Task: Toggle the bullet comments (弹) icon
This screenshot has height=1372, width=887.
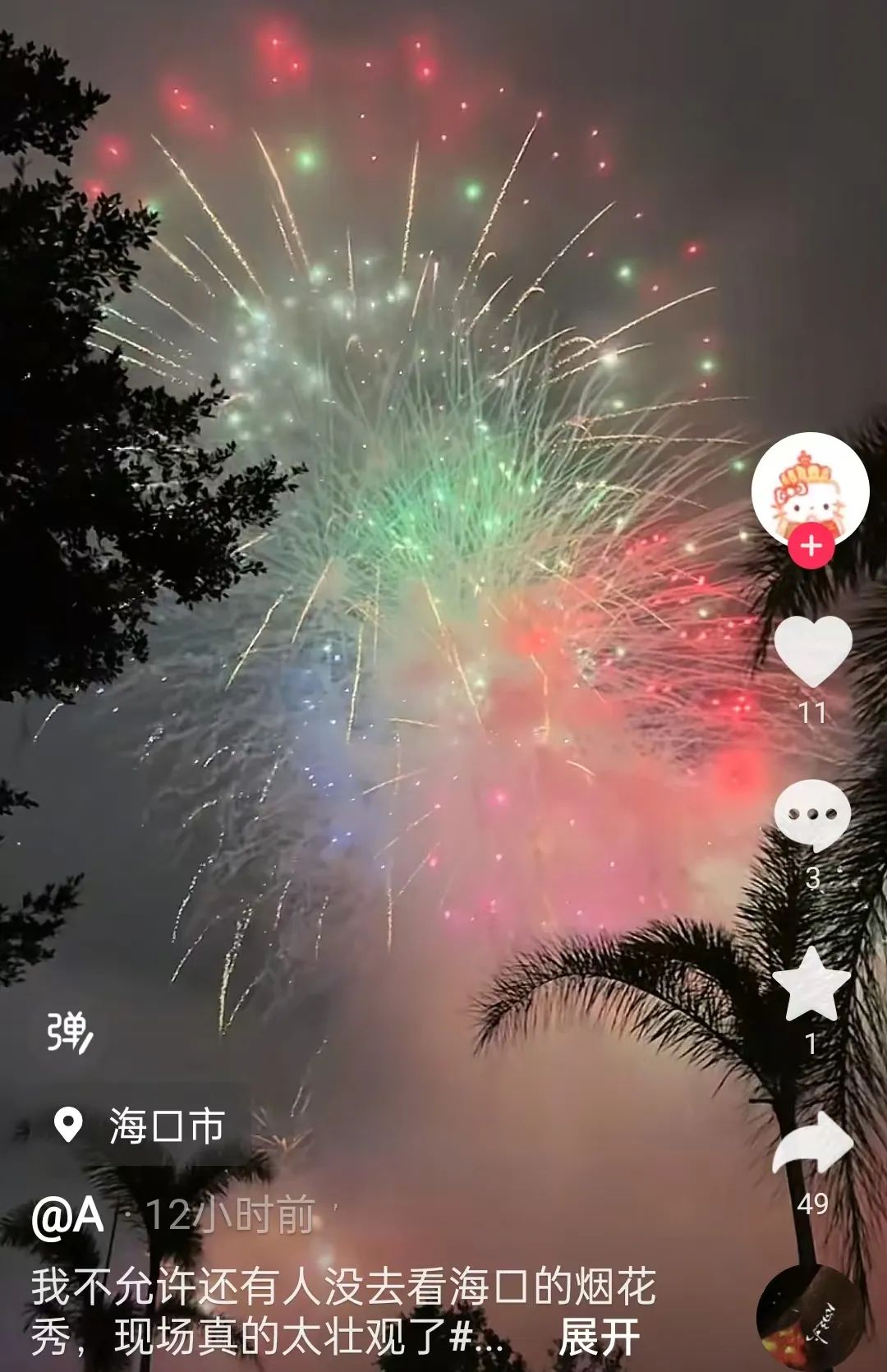Action: coord(69,1033)
